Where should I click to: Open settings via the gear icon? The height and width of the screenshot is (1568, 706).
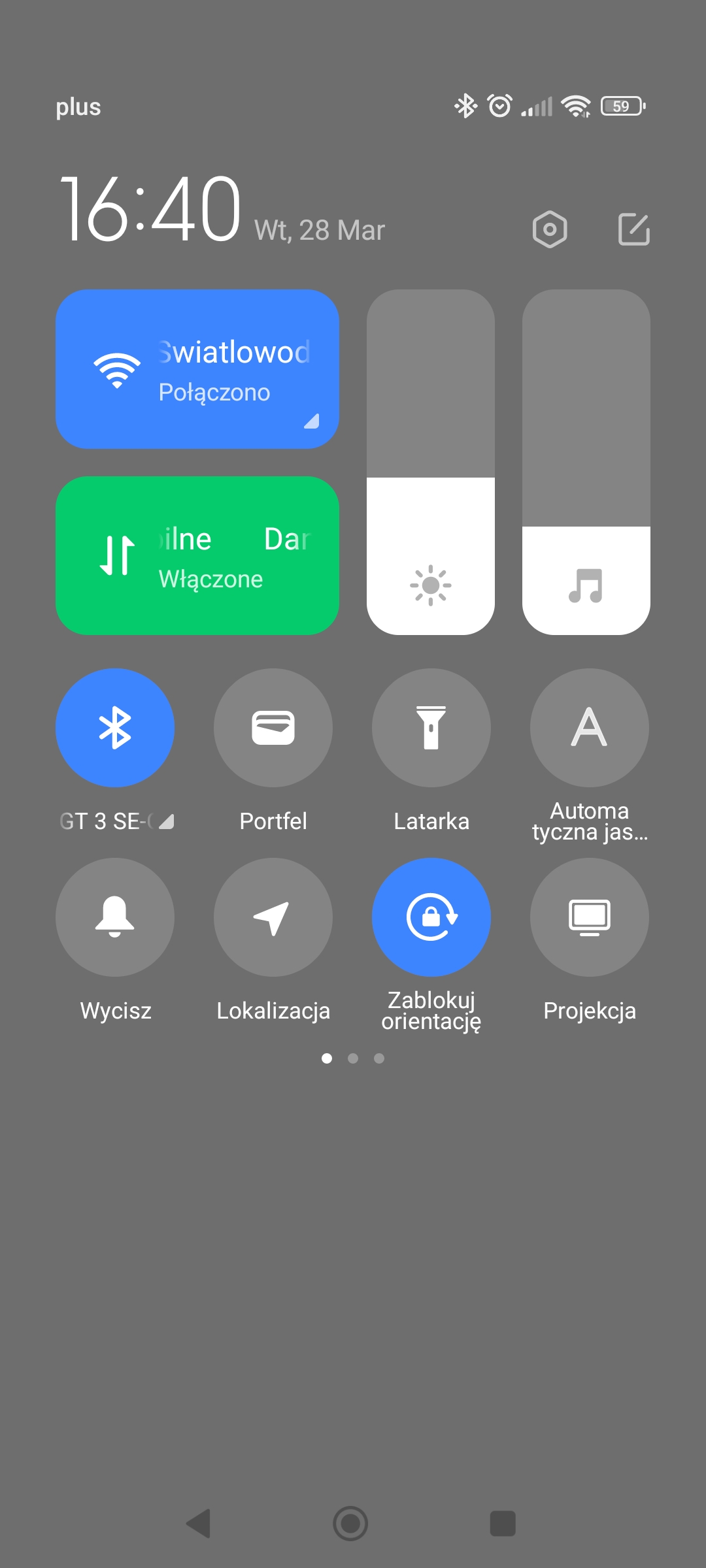click(x=549, y=229)
